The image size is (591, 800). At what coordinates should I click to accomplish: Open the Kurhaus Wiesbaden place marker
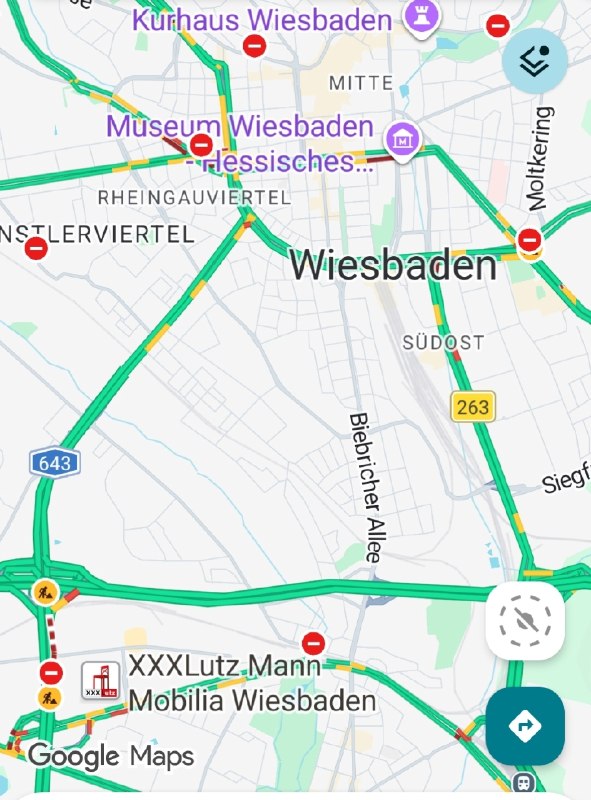point(421,18)
